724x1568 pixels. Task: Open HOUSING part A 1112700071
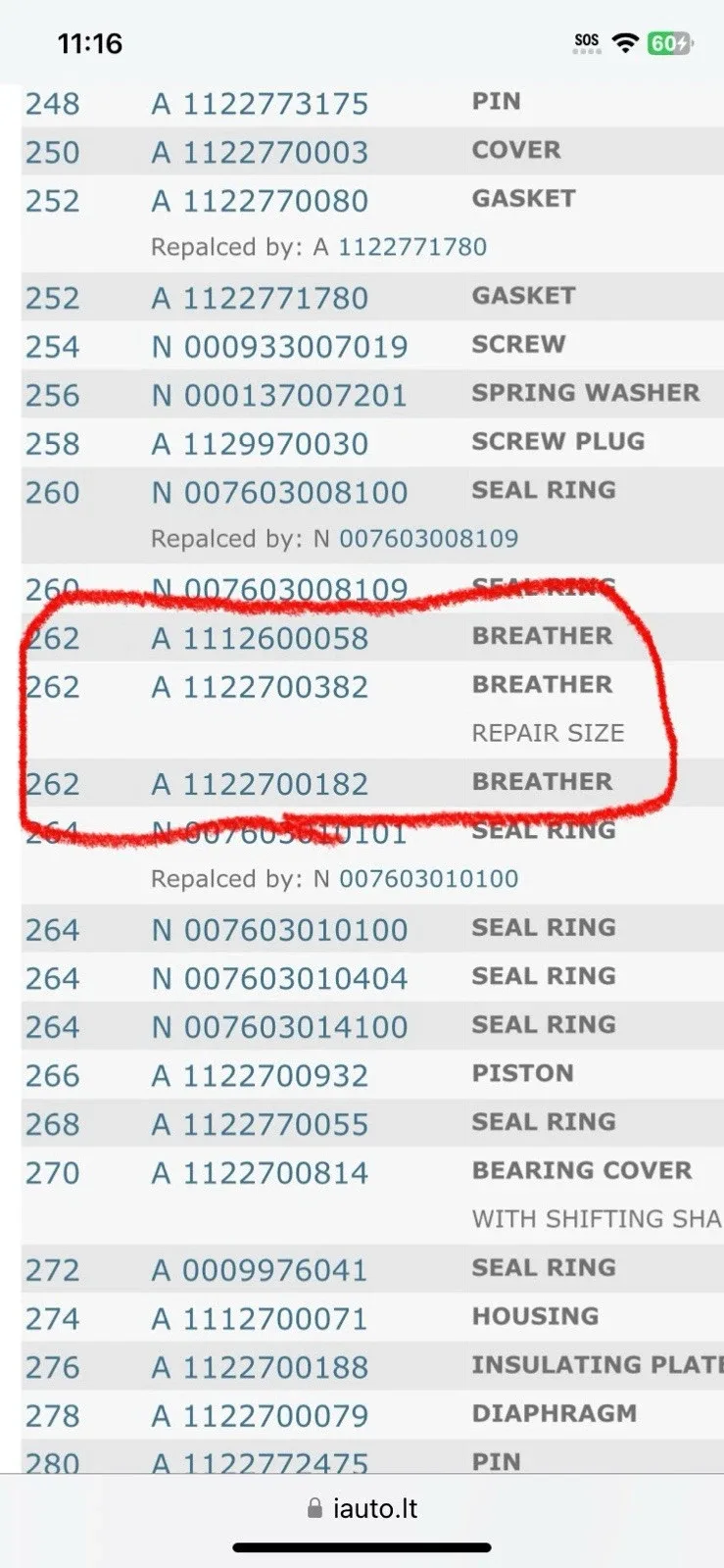tap(260, 1319)
